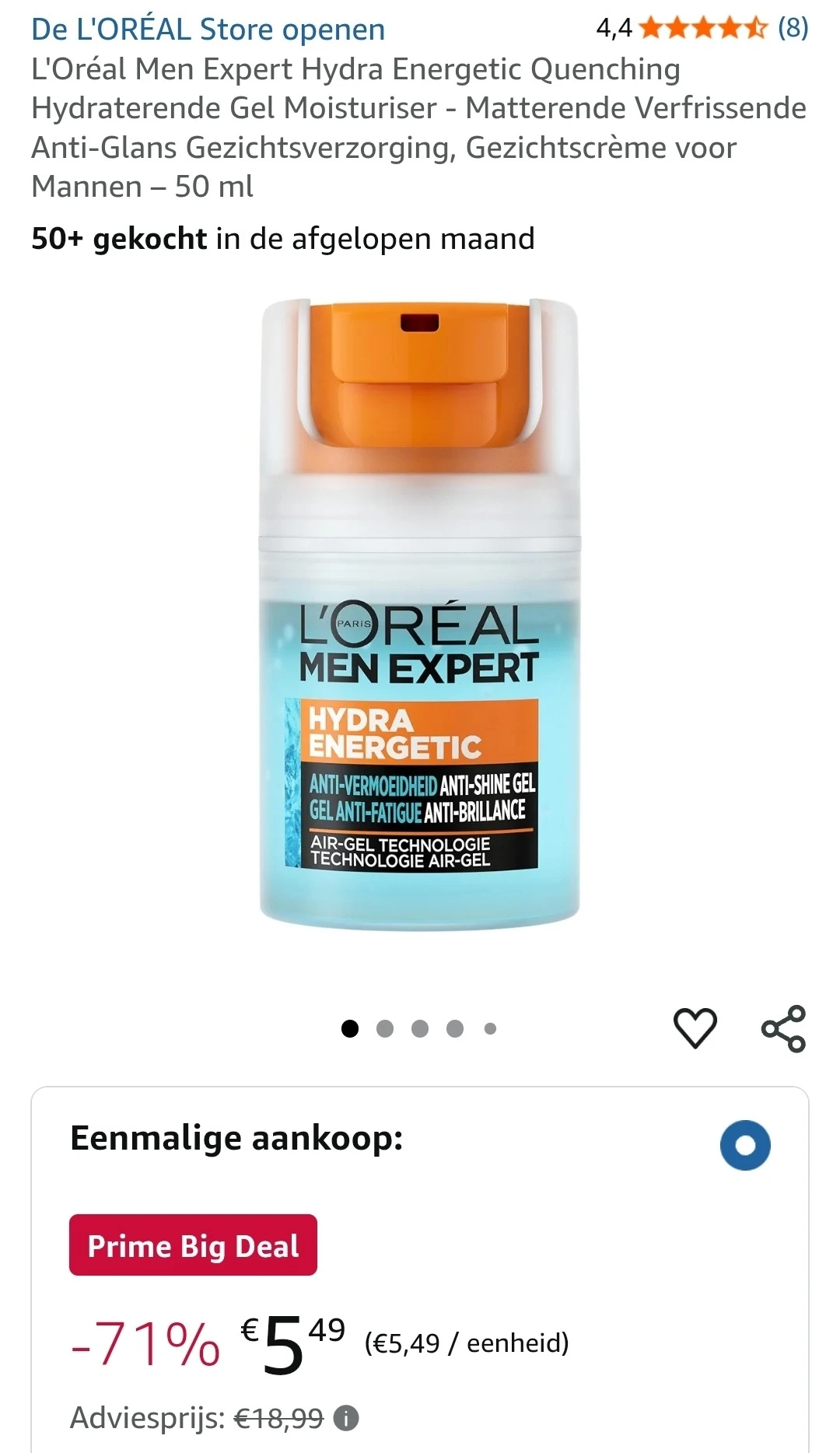Viewport: 840px width, 1453px height.
Task: Select Eenmalige aankoop radio option
Action: click(x=744, y=1146)
